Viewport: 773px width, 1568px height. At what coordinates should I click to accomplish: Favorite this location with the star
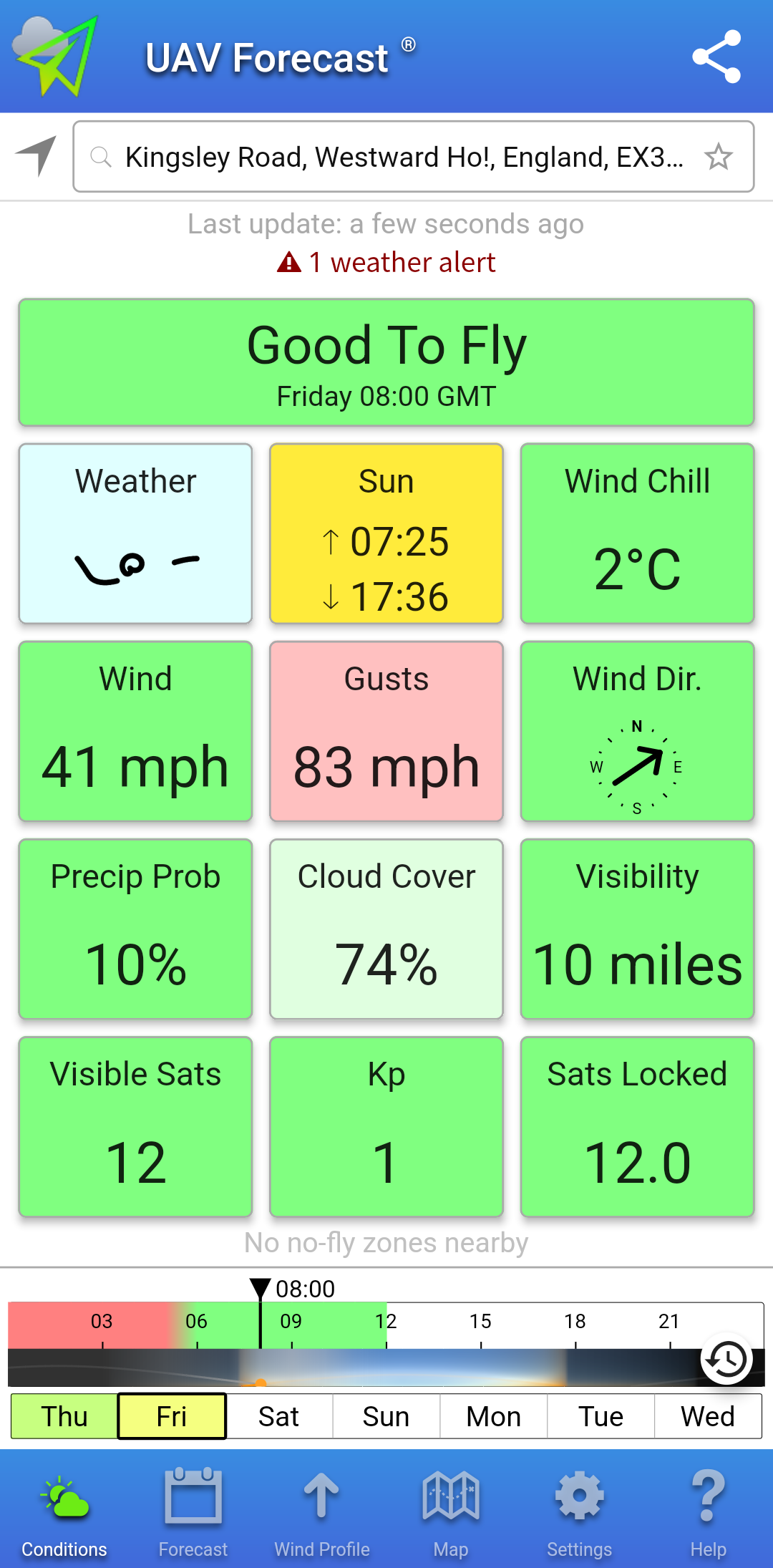pos(719,157)
